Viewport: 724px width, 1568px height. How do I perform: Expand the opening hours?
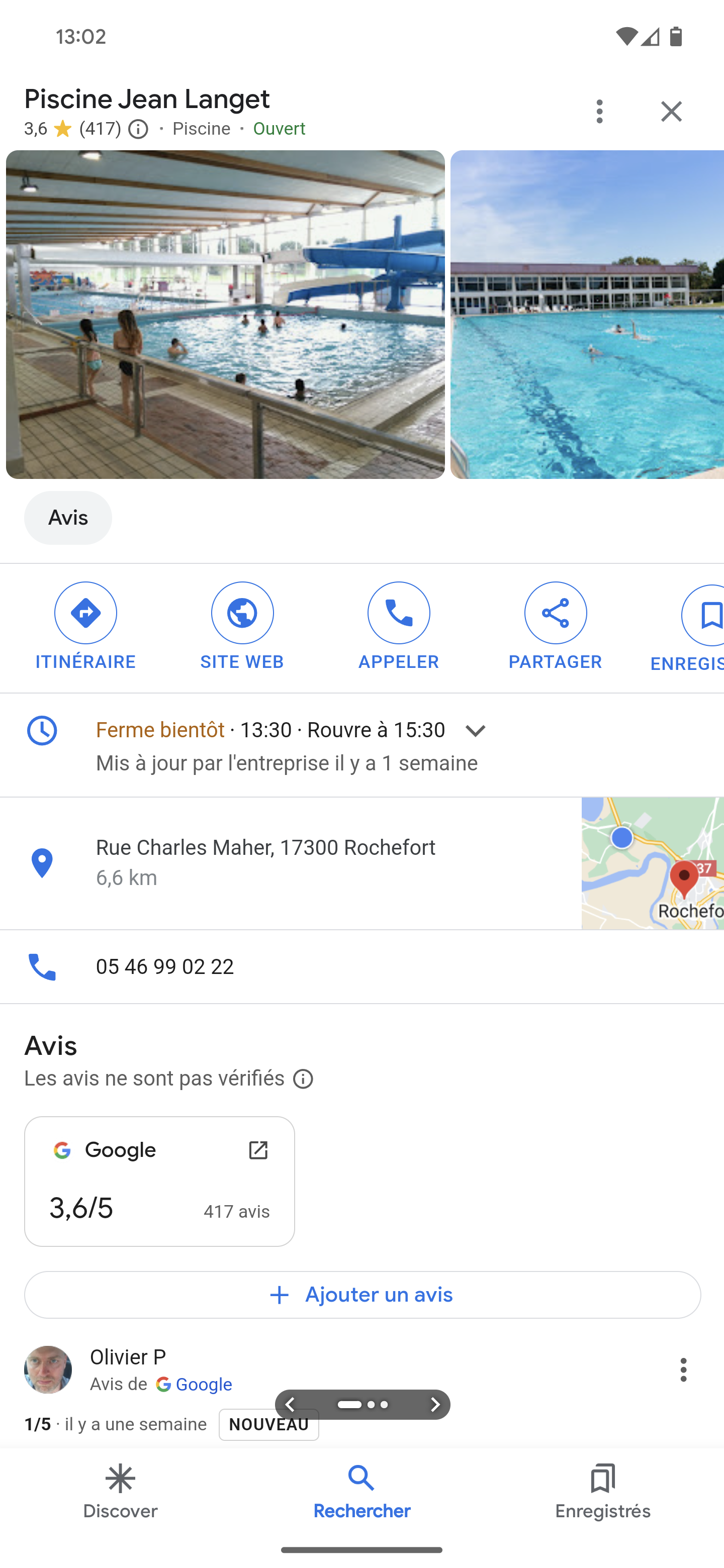pos(475,730)
